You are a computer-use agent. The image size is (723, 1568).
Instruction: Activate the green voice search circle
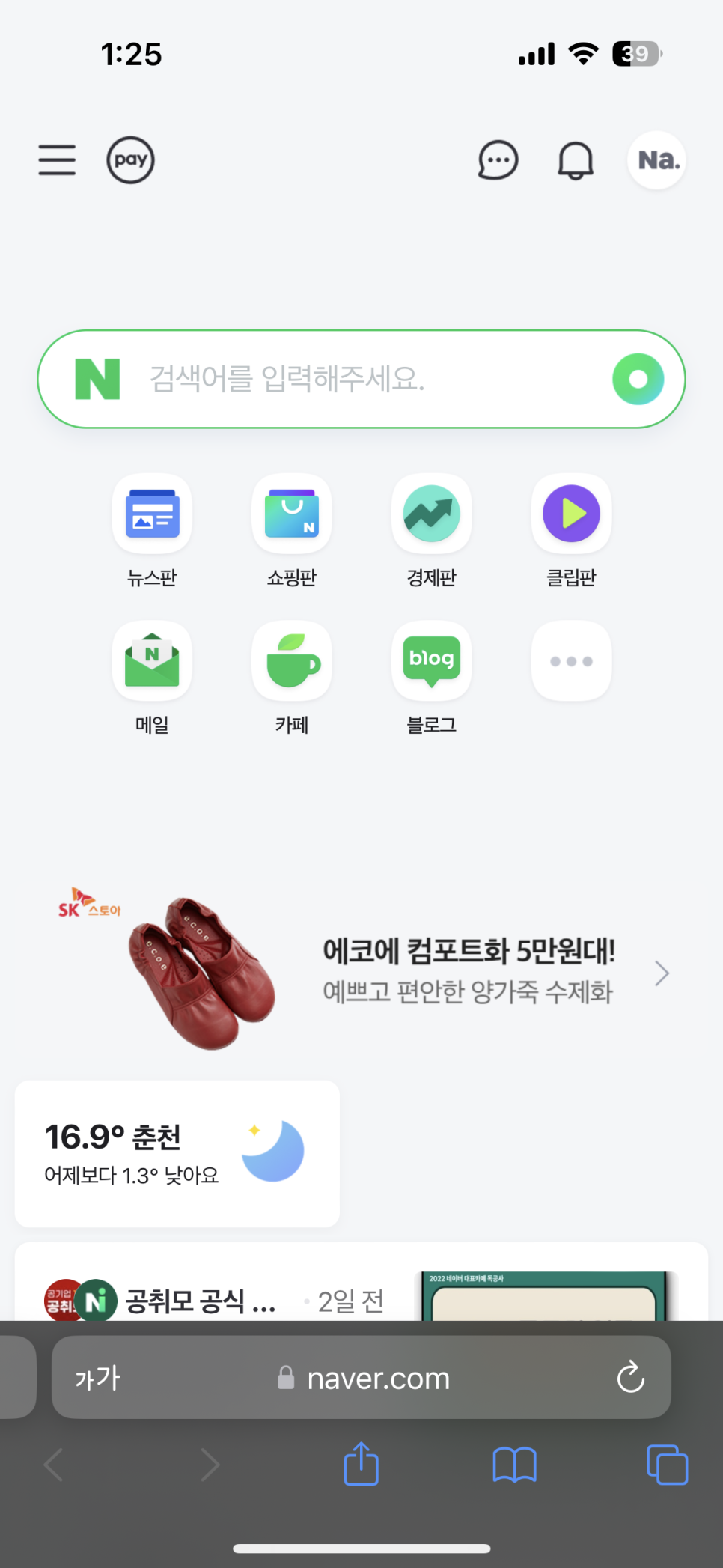[x=638, y=379]
